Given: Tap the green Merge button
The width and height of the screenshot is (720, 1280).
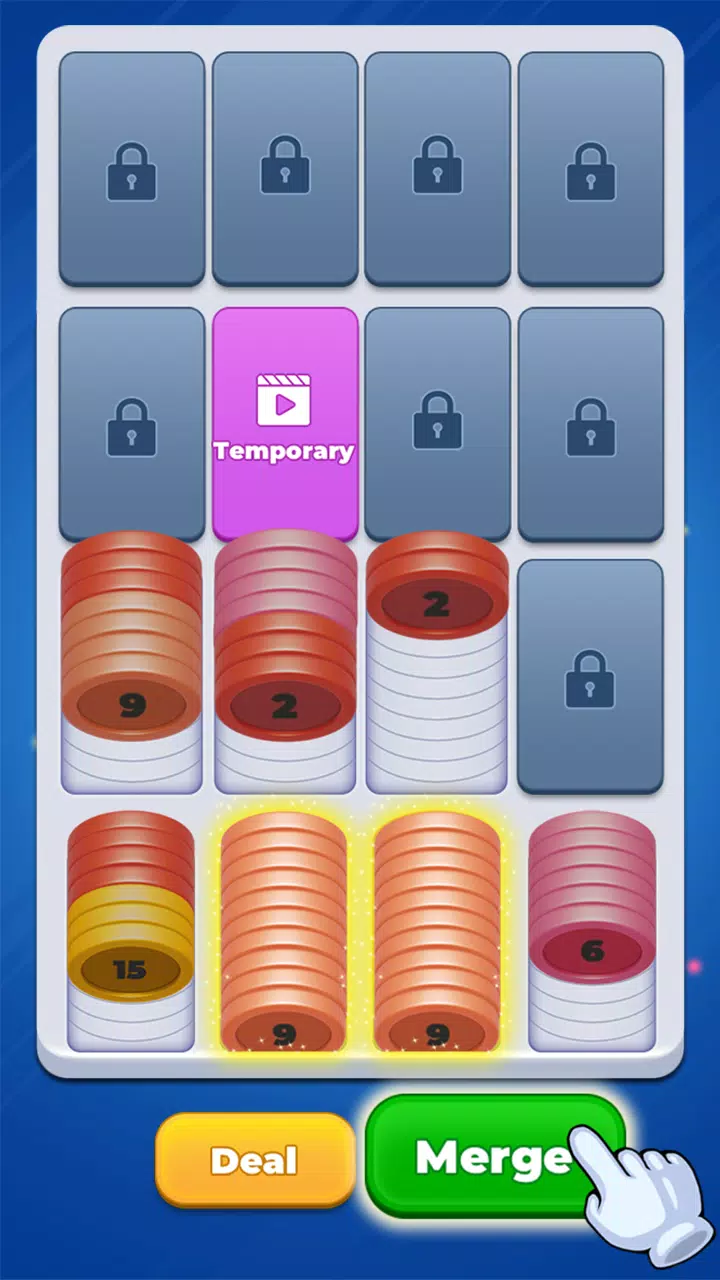Looking at the screenshot, I should pos(490,1156).
